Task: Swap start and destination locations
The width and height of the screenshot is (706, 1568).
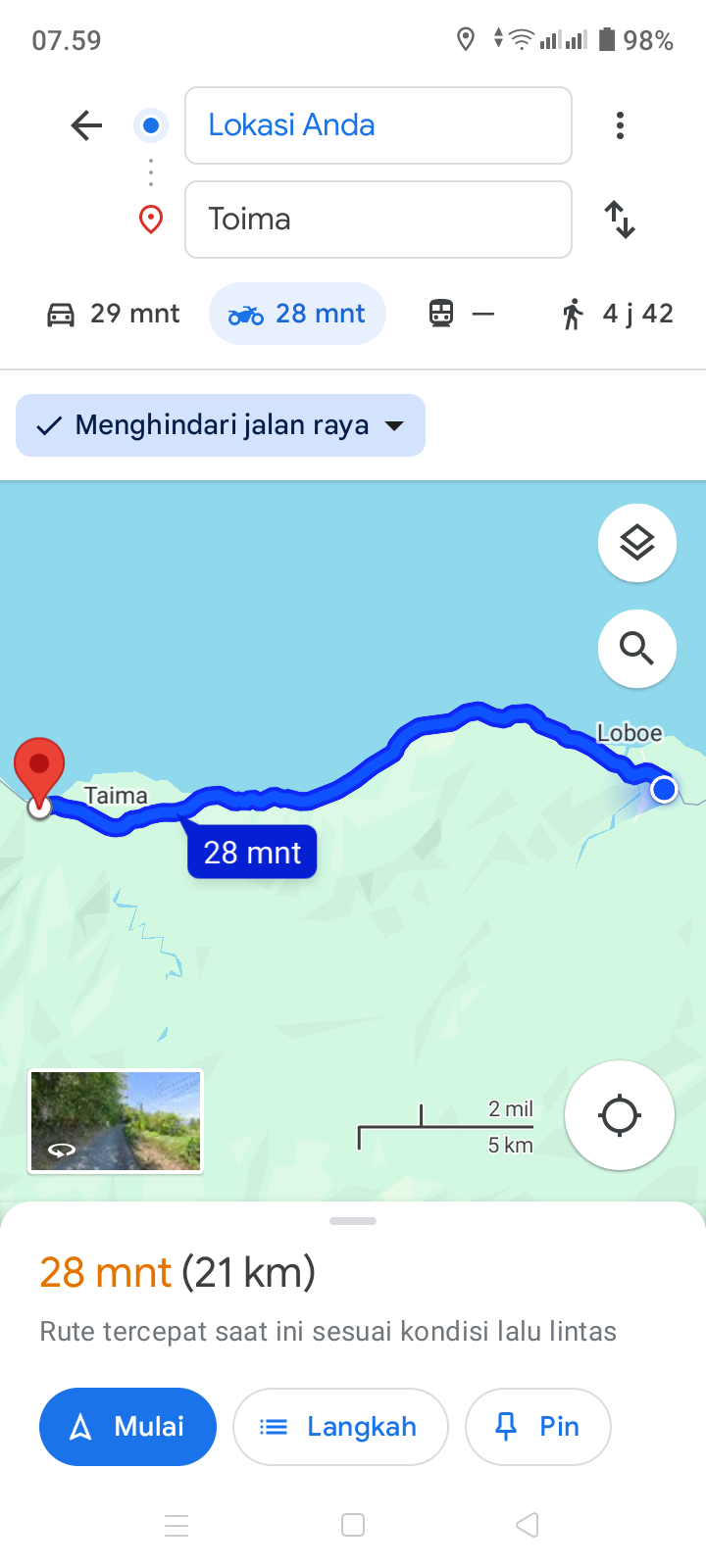Action: click(x=620, y=220)
